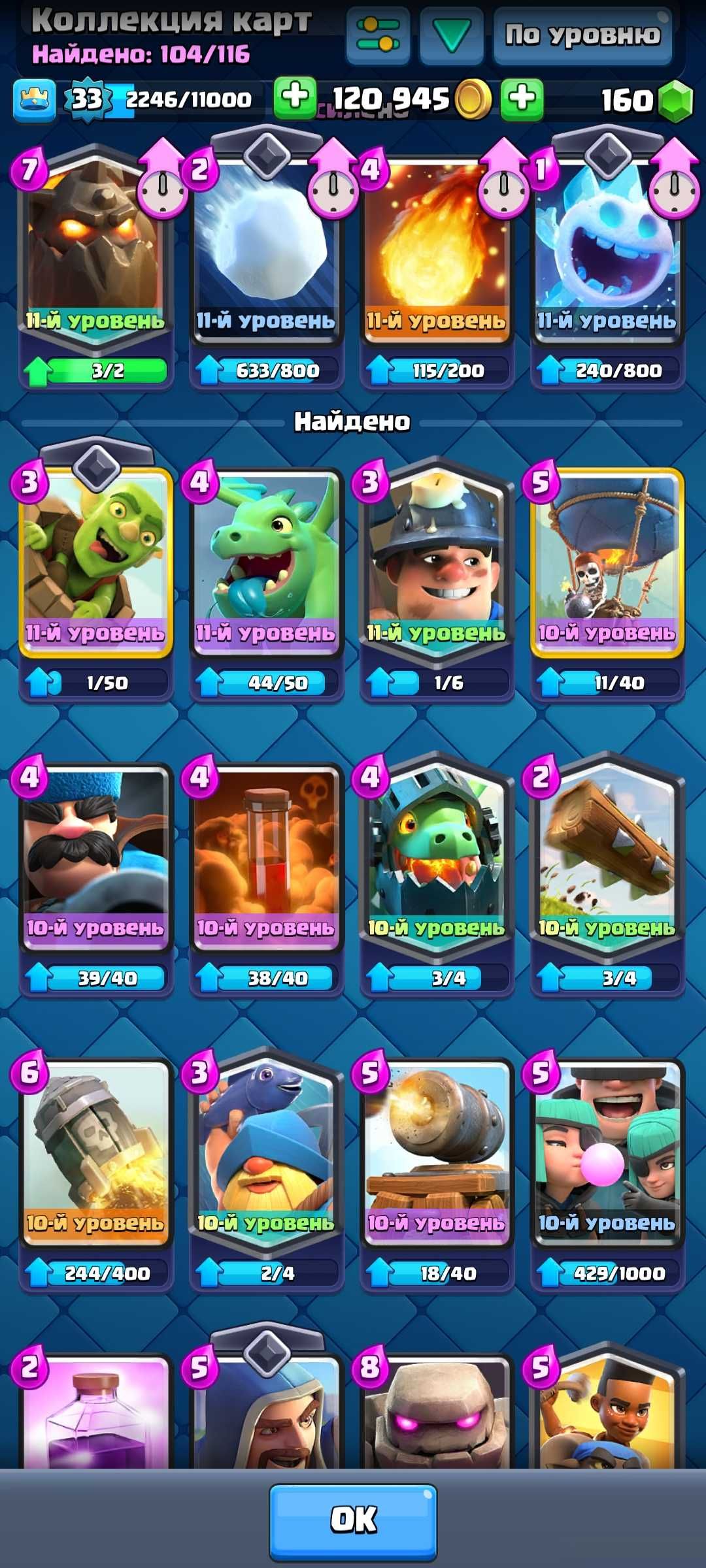The height and width of the screenshot is (1568, 706).
Task: Open the Miner card with 1/6 progress
Action: (436, 562)
